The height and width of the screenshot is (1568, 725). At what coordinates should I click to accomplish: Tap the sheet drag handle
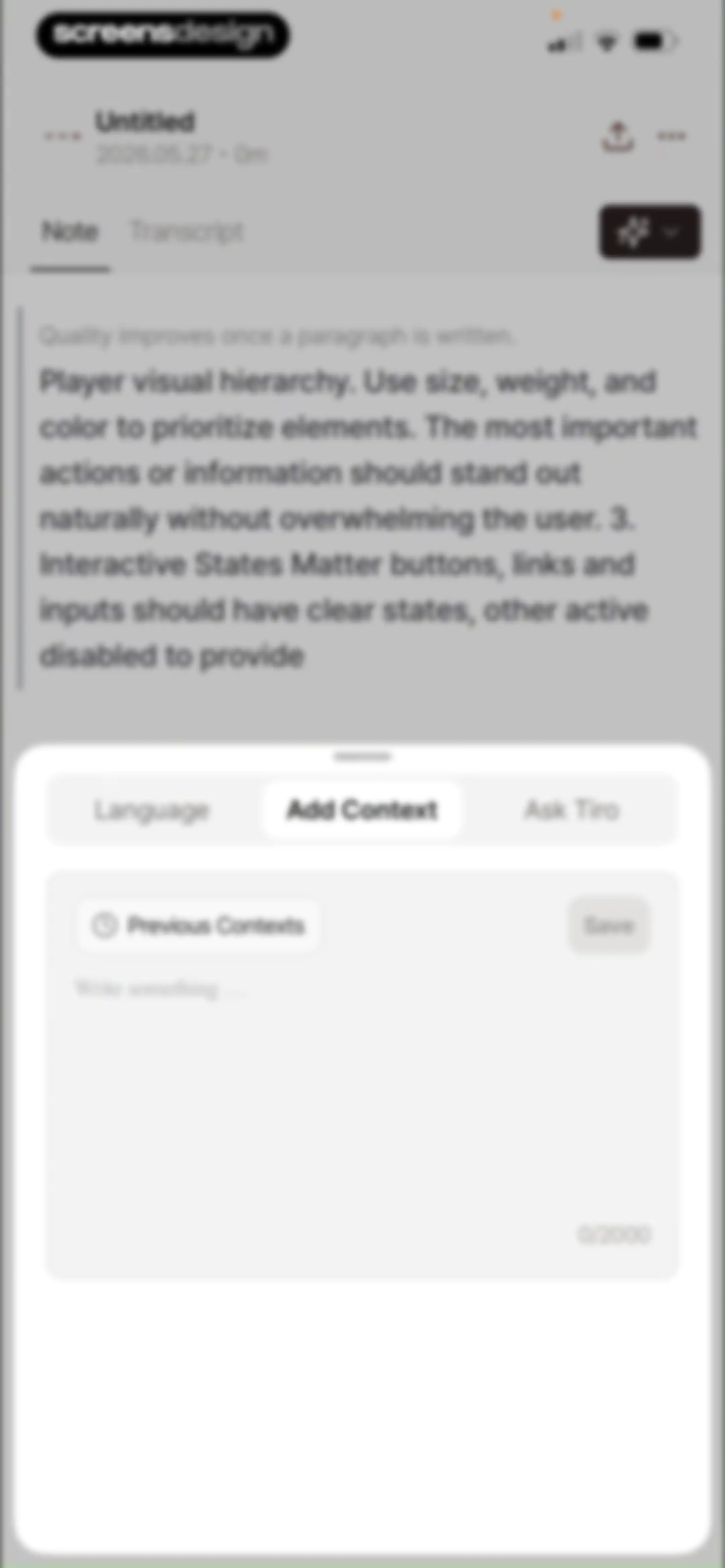pyautogui.click(x=362, y=756)
